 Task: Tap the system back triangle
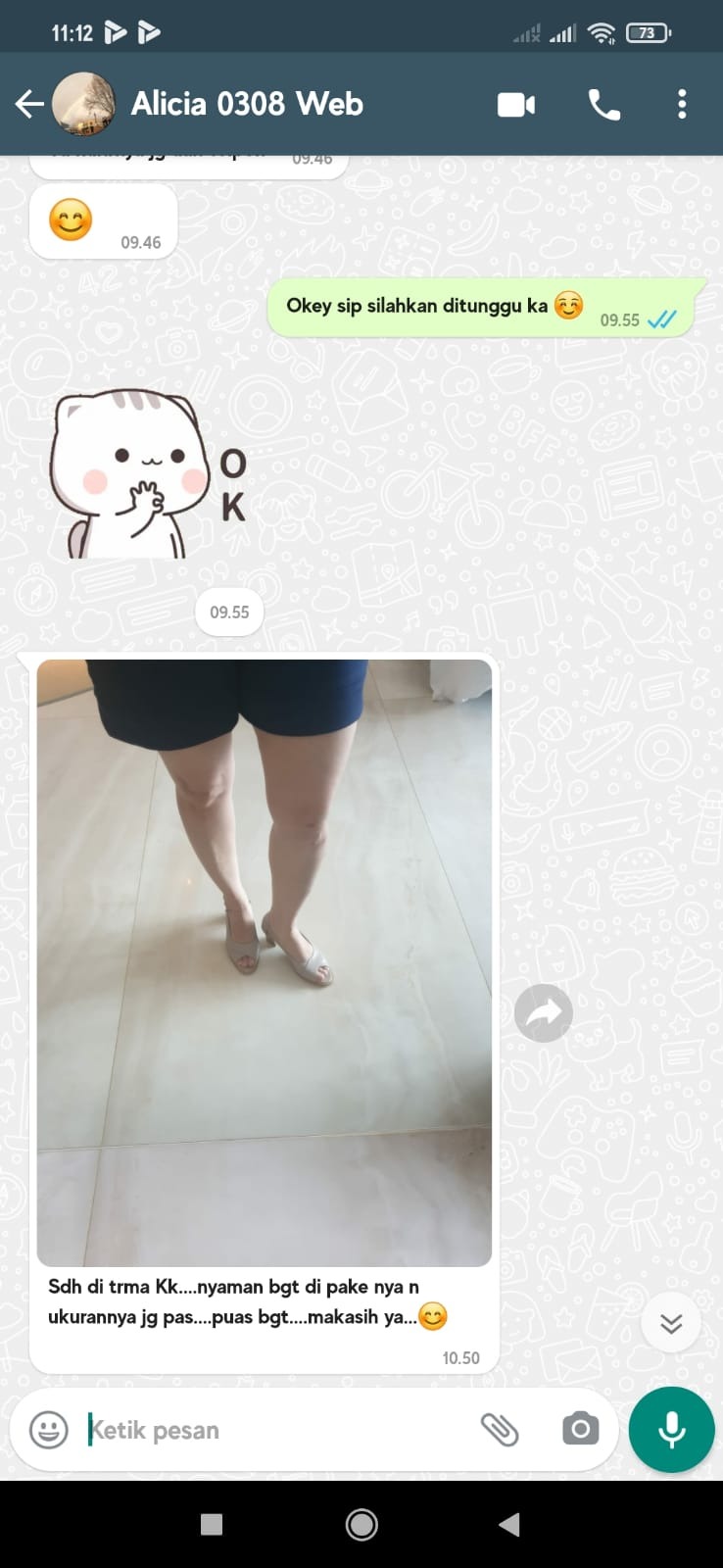(508, 1524)
